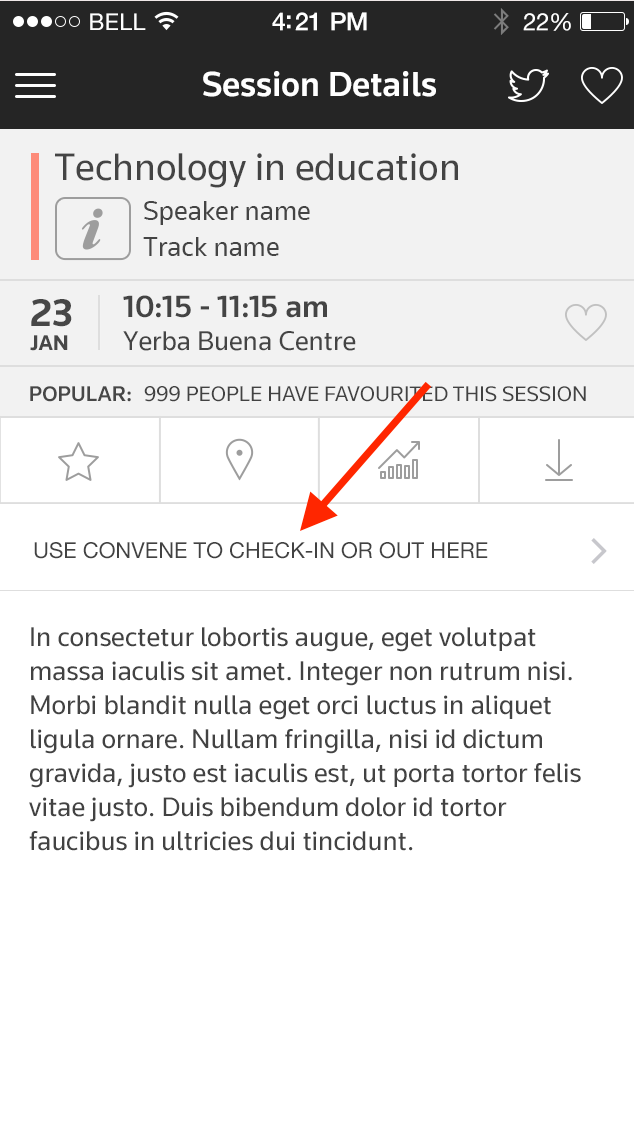634x1135 pixels.
Task: Open Use Convene to check-in row
Action: click(x=317, y=550)
